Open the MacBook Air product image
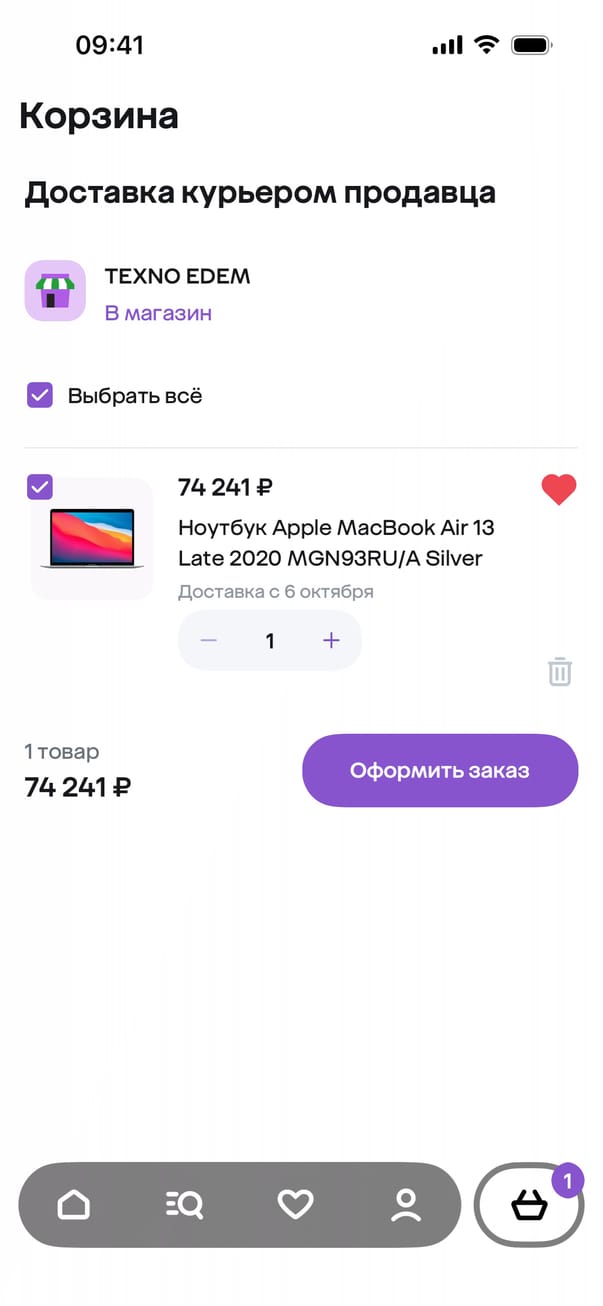The image size is (603, 1306). (x=92, y=540)
